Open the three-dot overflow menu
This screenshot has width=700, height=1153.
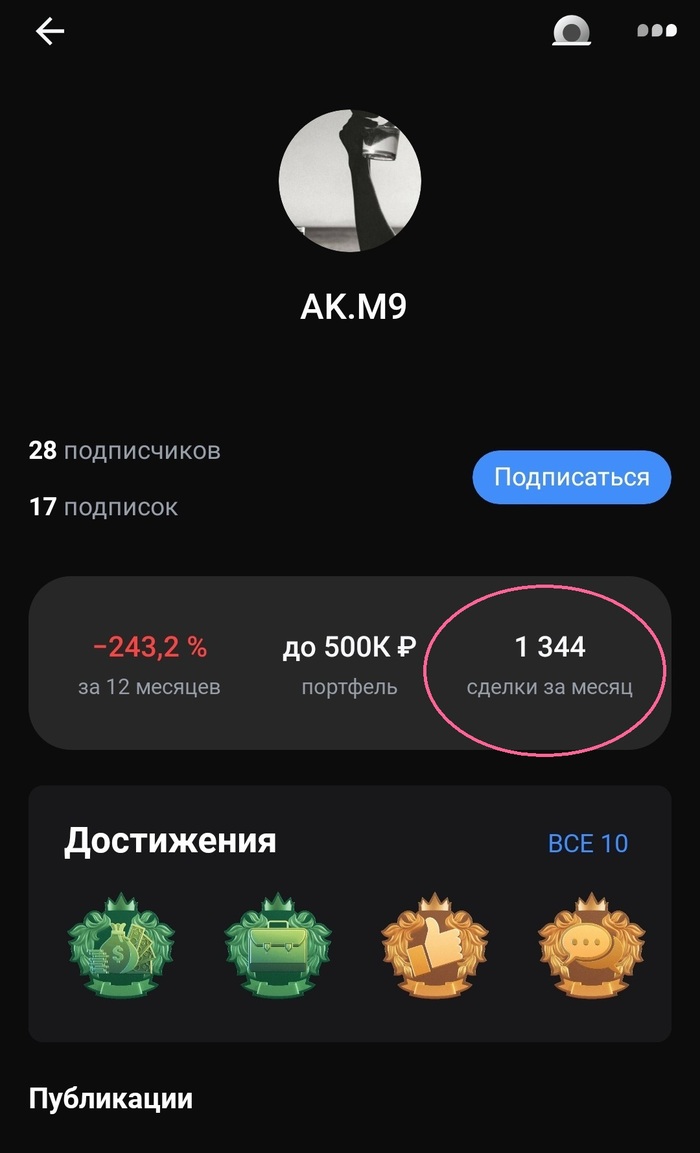click(656, 32)
